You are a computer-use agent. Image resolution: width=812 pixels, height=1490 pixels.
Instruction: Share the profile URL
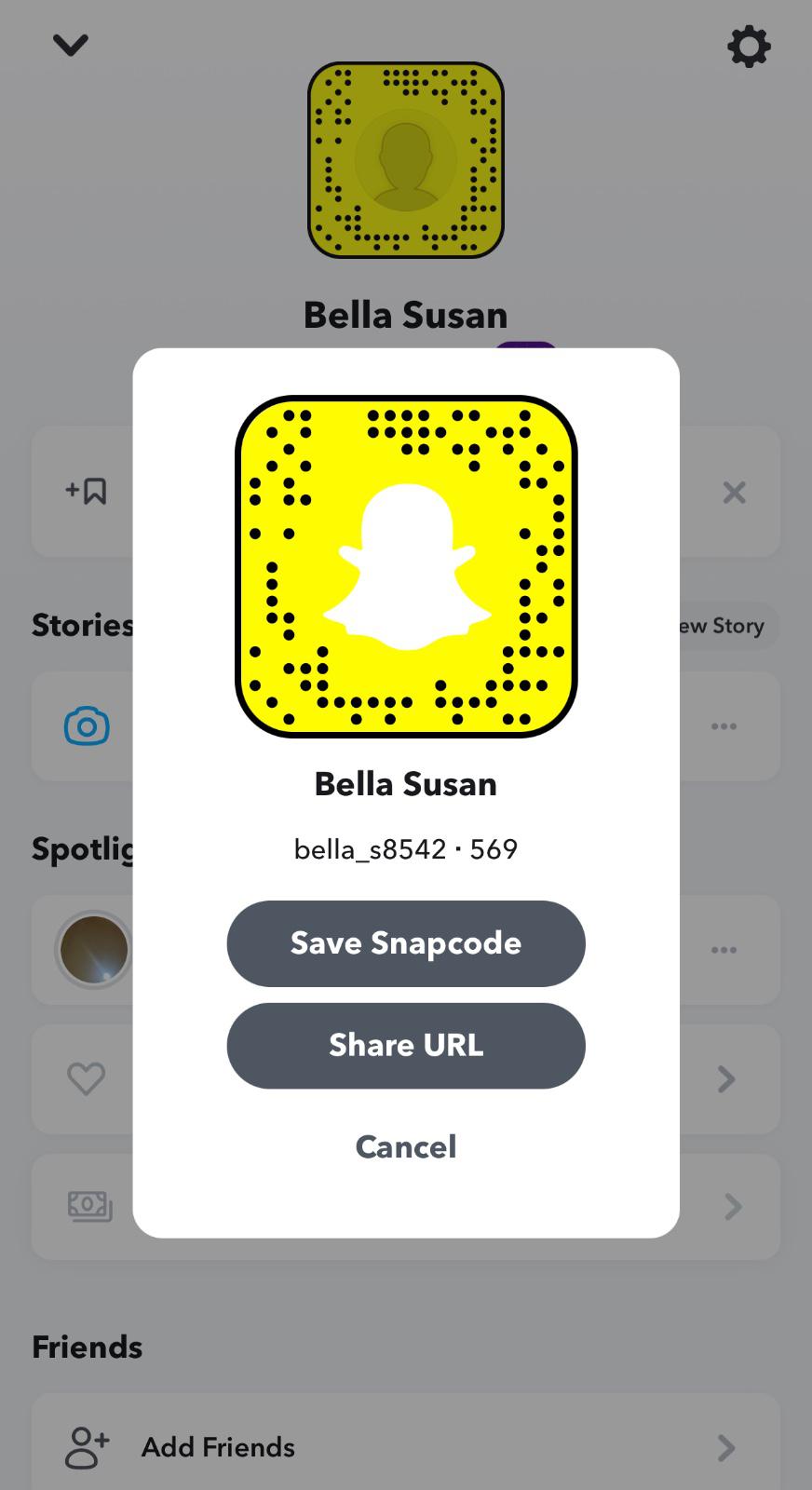click(x=406, y=1045)
